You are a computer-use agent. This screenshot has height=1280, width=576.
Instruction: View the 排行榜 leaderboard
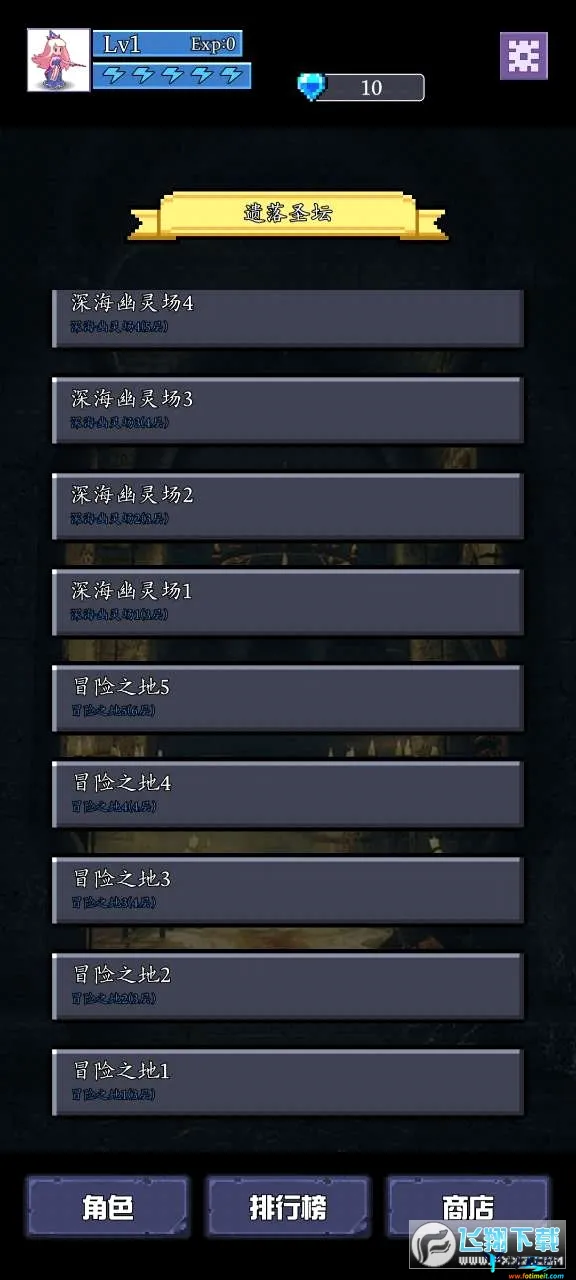click(288, 1207)
